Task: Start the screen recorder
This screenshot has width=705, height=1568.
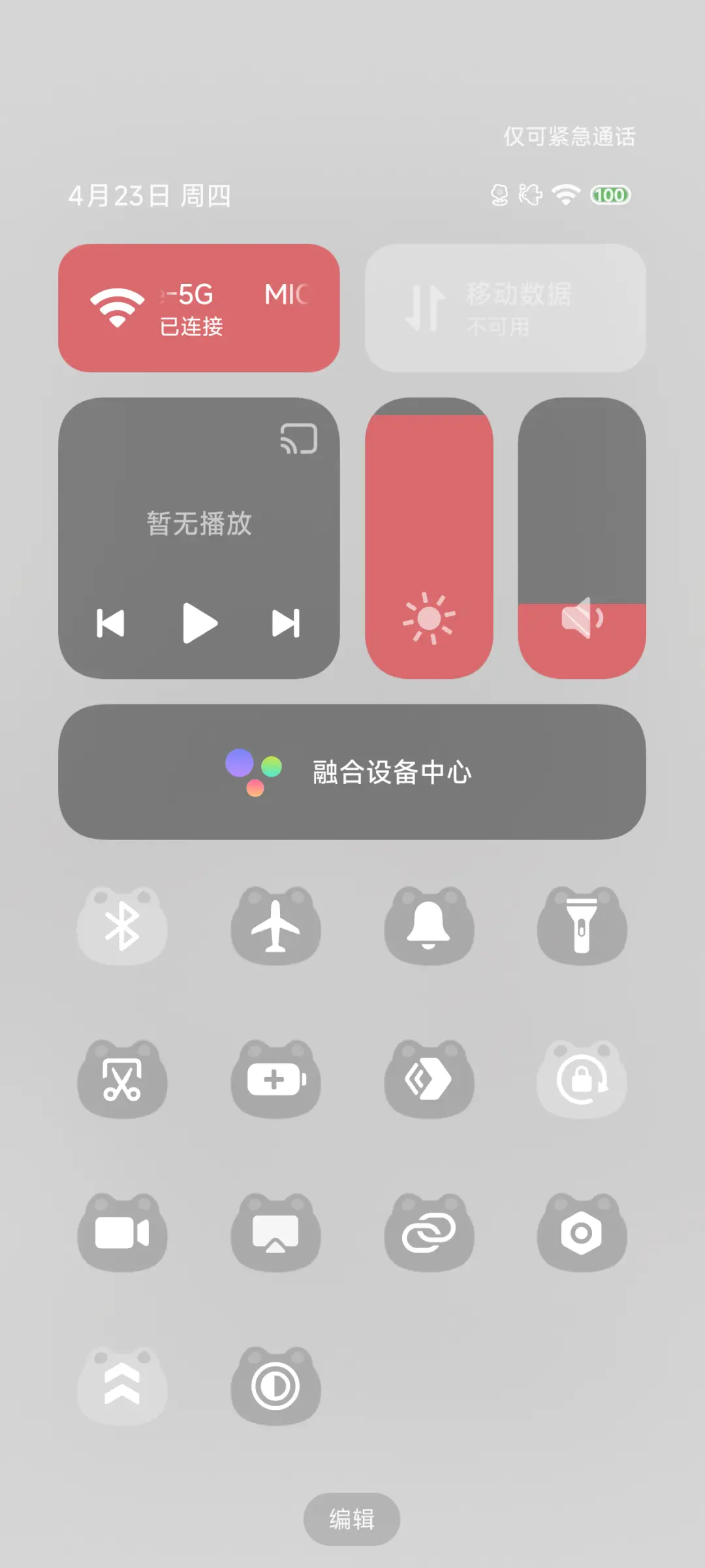Action: click(123, 1232)
